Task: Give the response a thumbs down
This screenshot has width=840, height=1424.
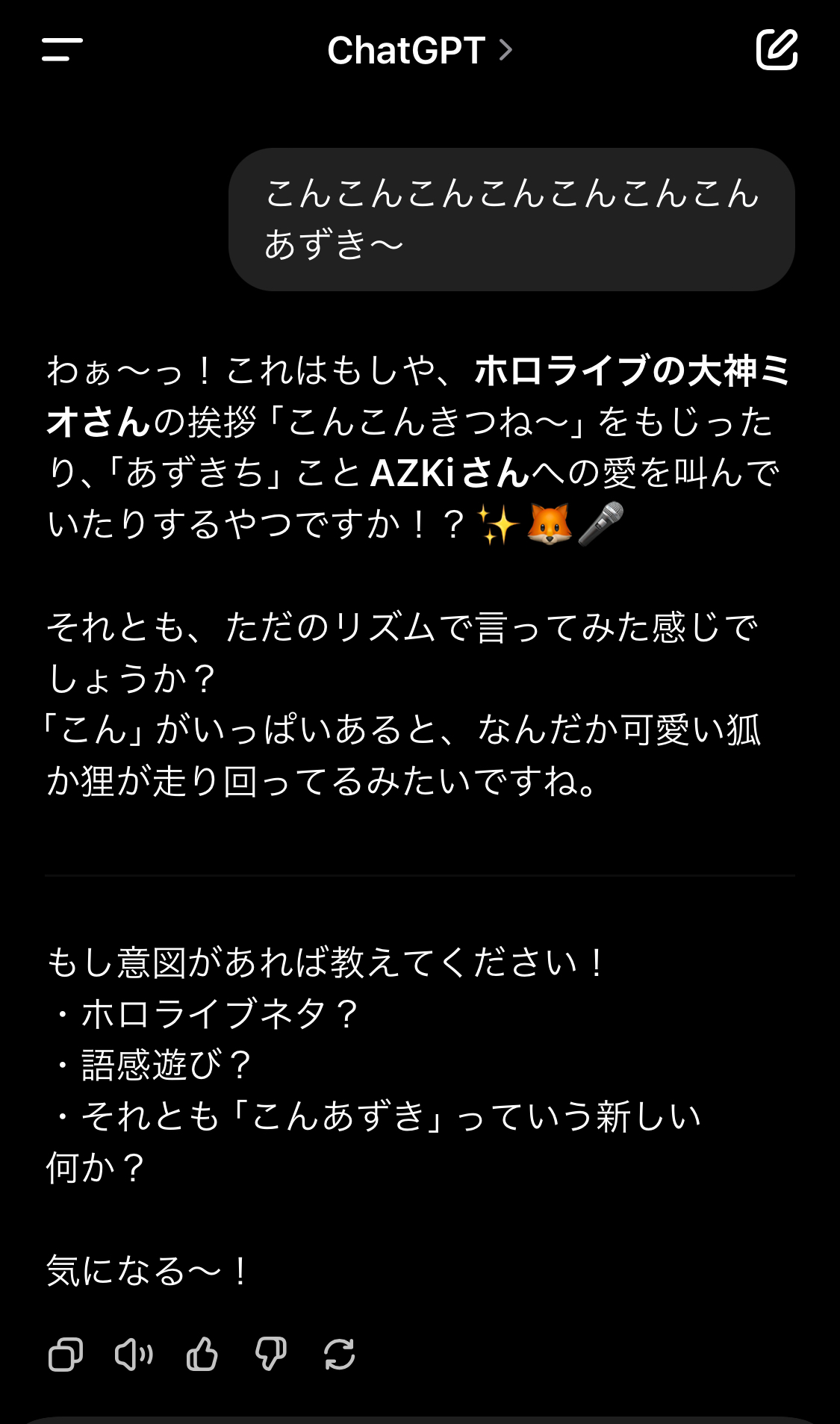Action: click(271, 1354)
